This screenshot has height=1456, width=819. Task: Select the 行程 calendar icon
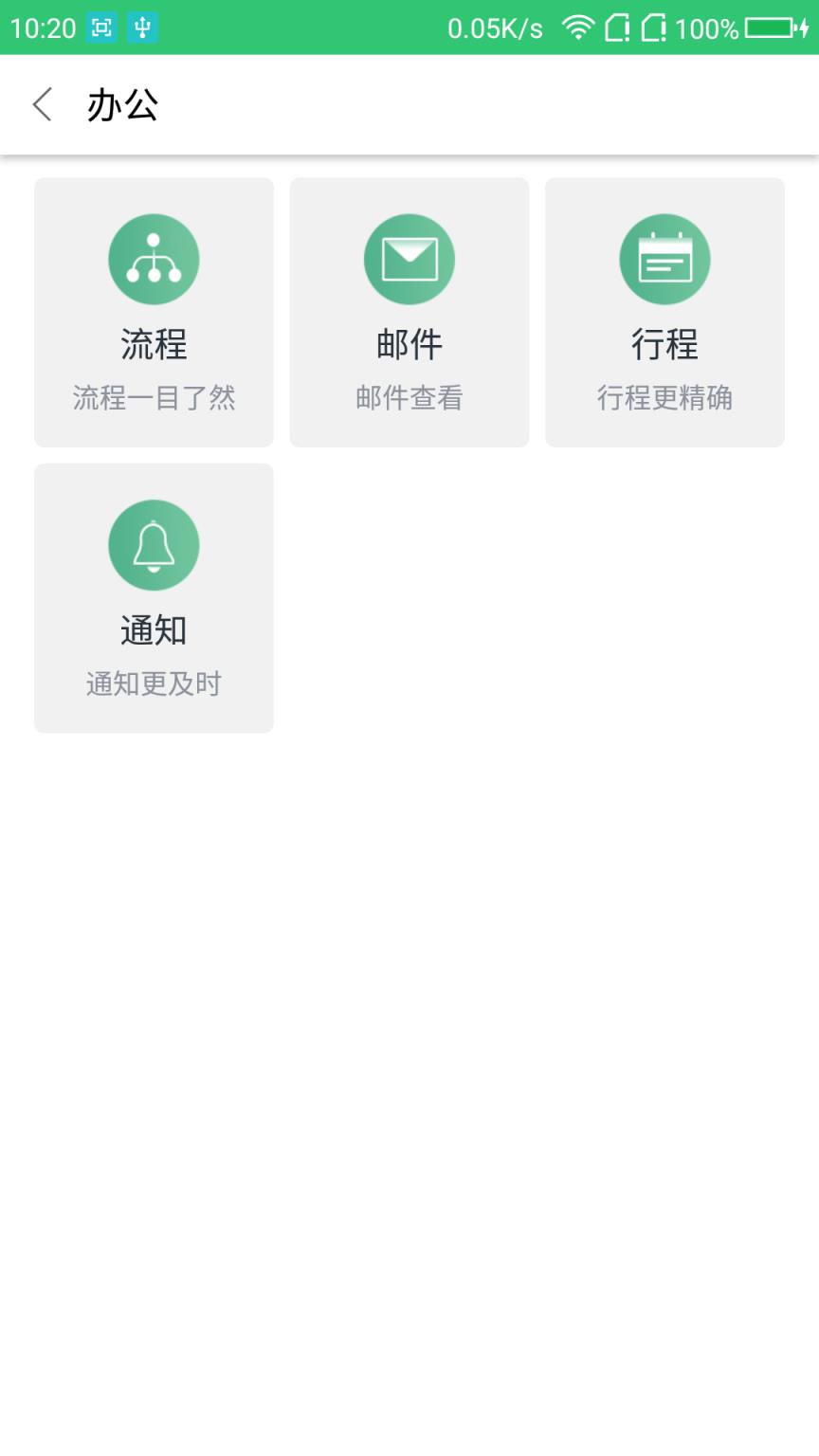[664, 259]
